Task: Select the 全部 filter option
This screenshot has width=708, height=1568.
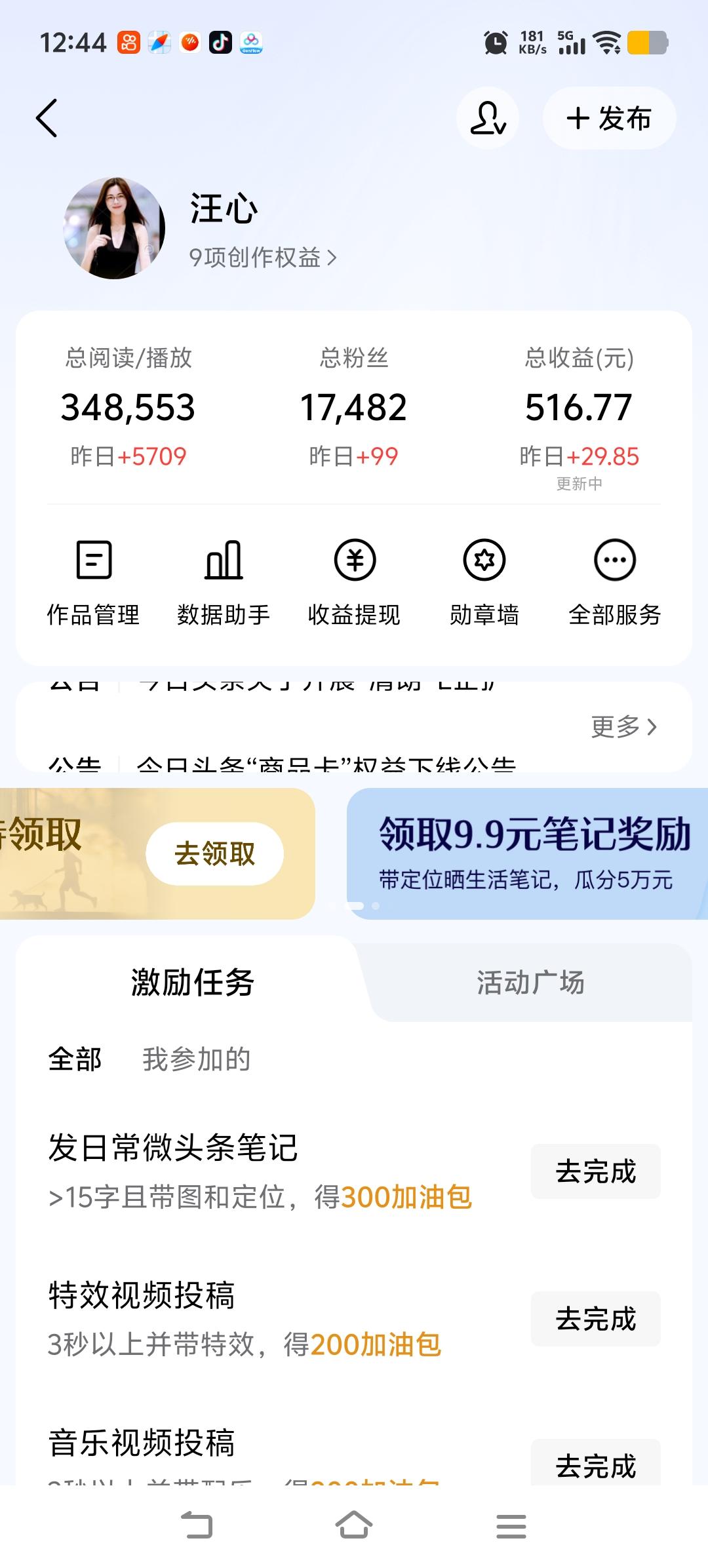Action: click(74, 1057)
